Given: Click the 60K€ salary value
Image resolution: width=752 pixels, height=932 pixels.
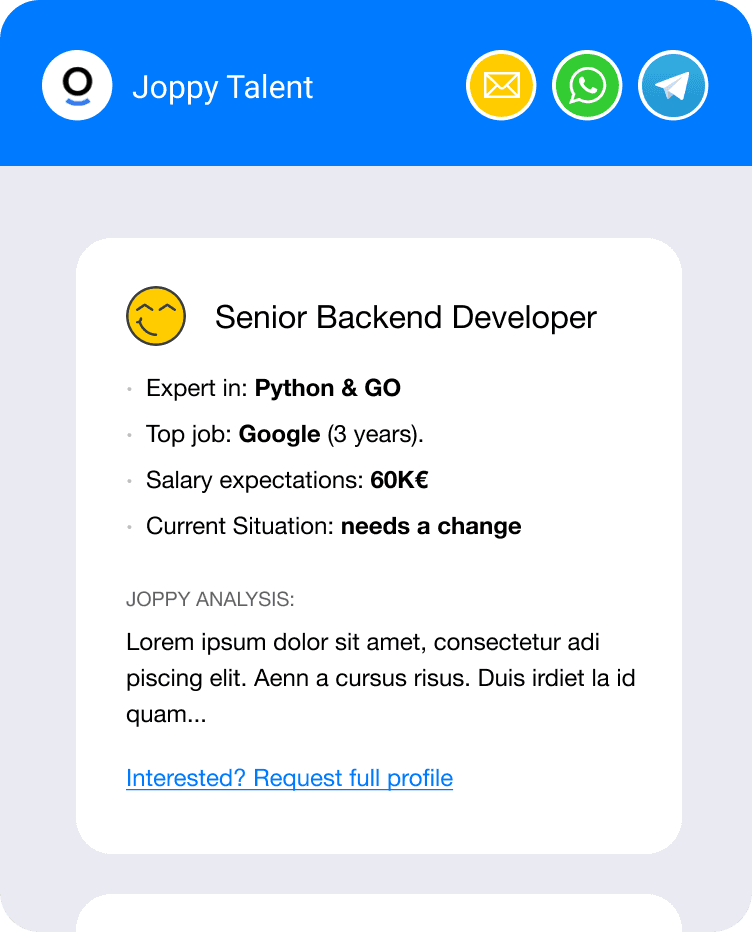Looking at the screenshot, I should pyautogui.click(x=398, y=480).
